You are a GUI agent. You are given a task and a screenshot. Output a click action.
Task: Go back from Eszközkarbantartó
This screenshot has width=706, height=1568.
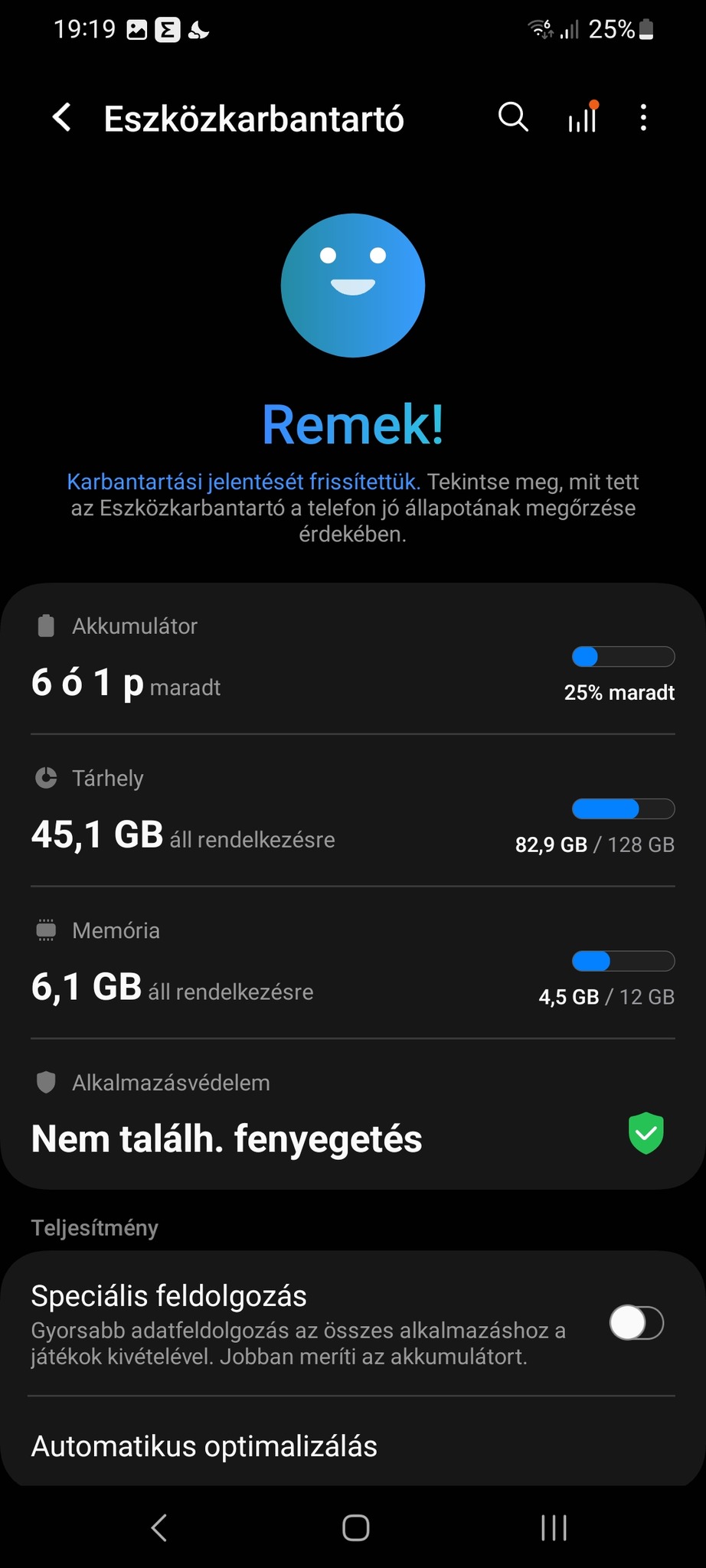[62, 118]
